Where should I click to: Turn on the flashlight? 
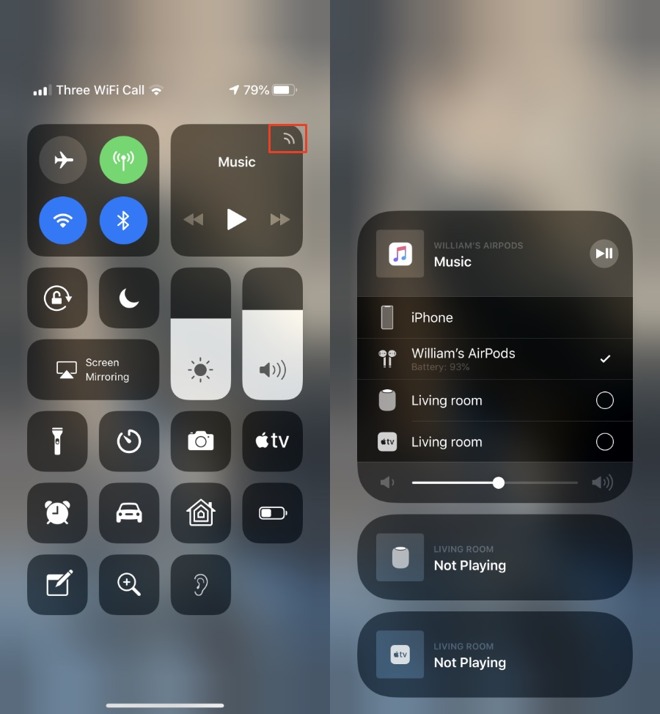(57, 441)
